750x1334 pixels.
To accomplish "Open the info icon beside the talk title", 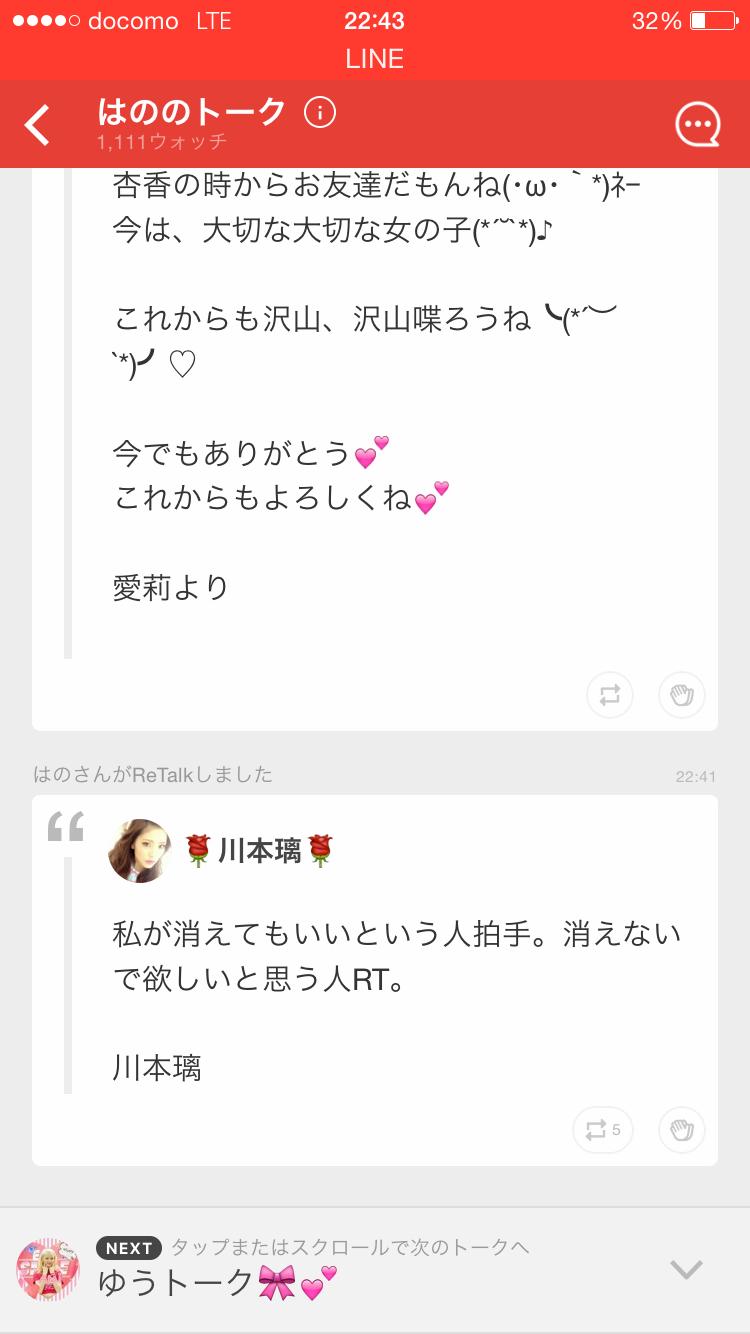I will click(x=318, y=114).
